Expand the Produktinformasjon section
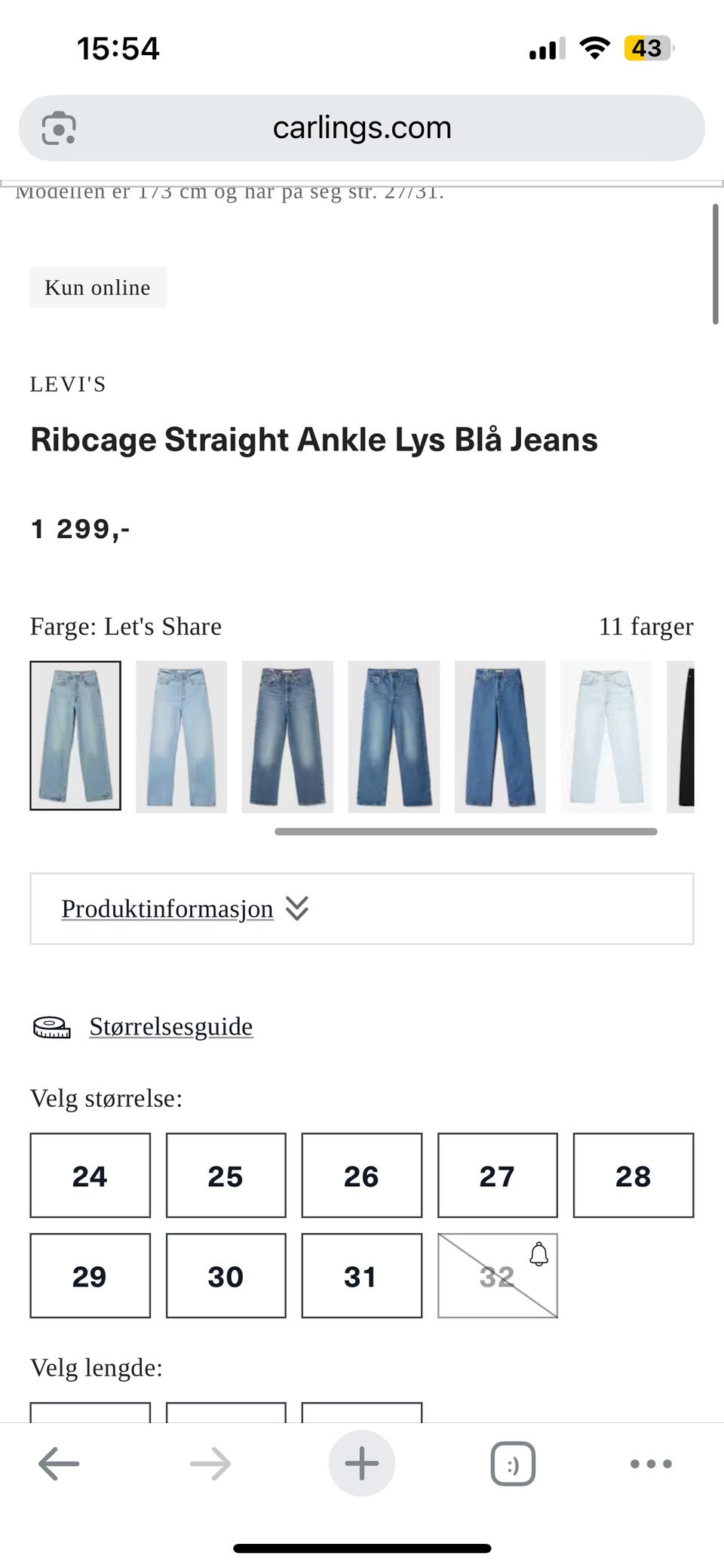 click(167, 909)
